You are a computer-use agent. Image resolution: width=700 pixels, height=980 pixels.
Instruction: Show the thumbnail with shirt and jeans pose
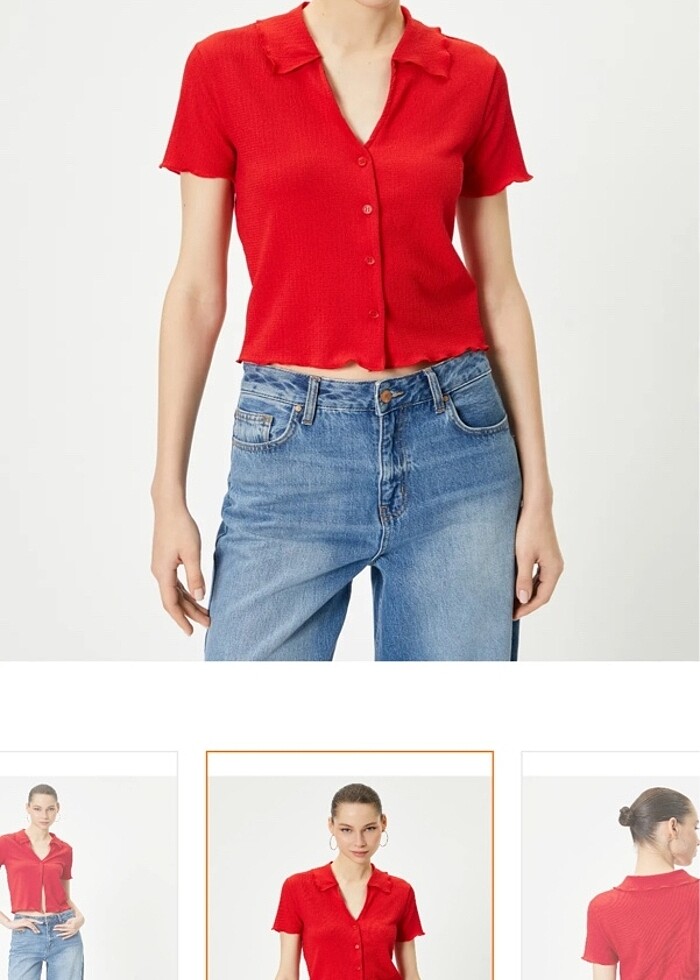point(86,867)
